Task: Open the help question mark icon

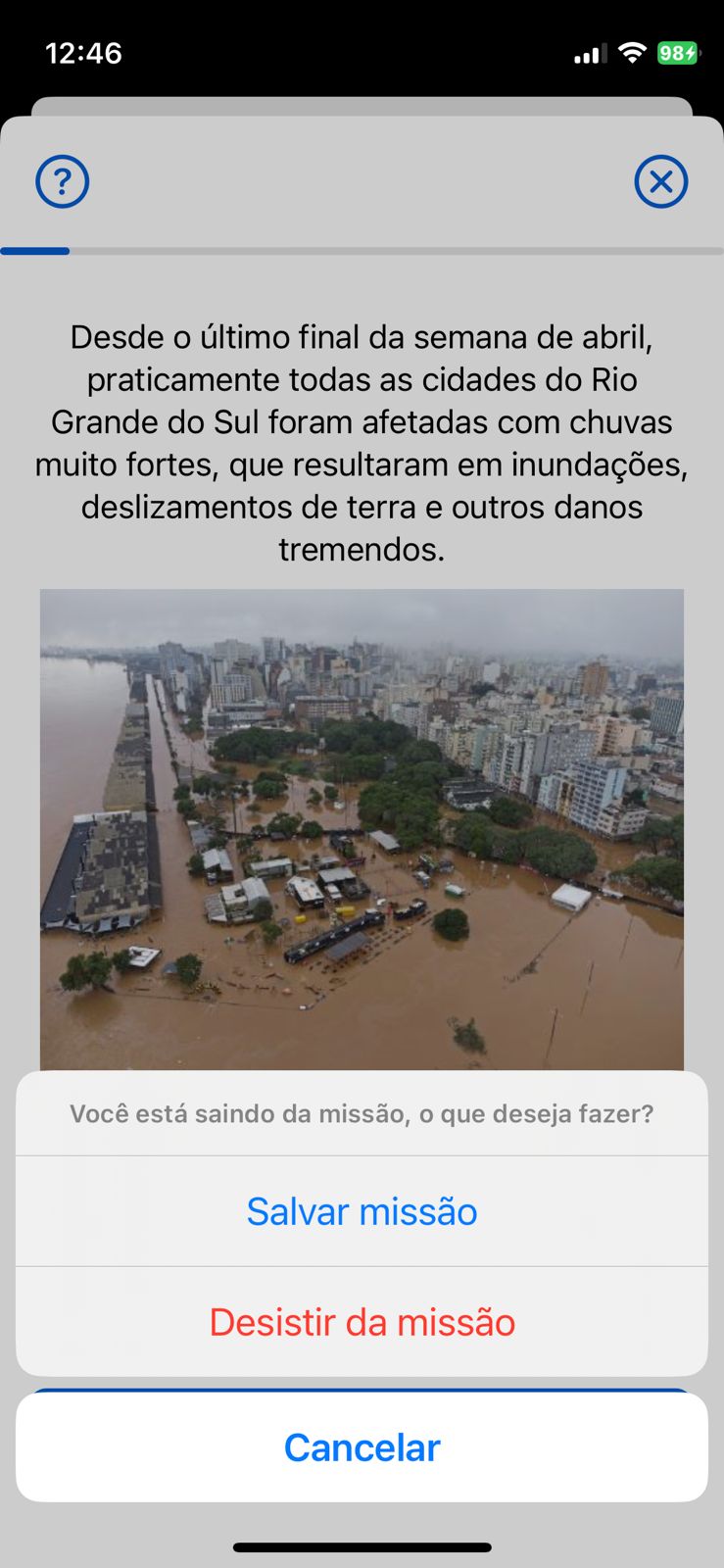Action: point(63,181)
